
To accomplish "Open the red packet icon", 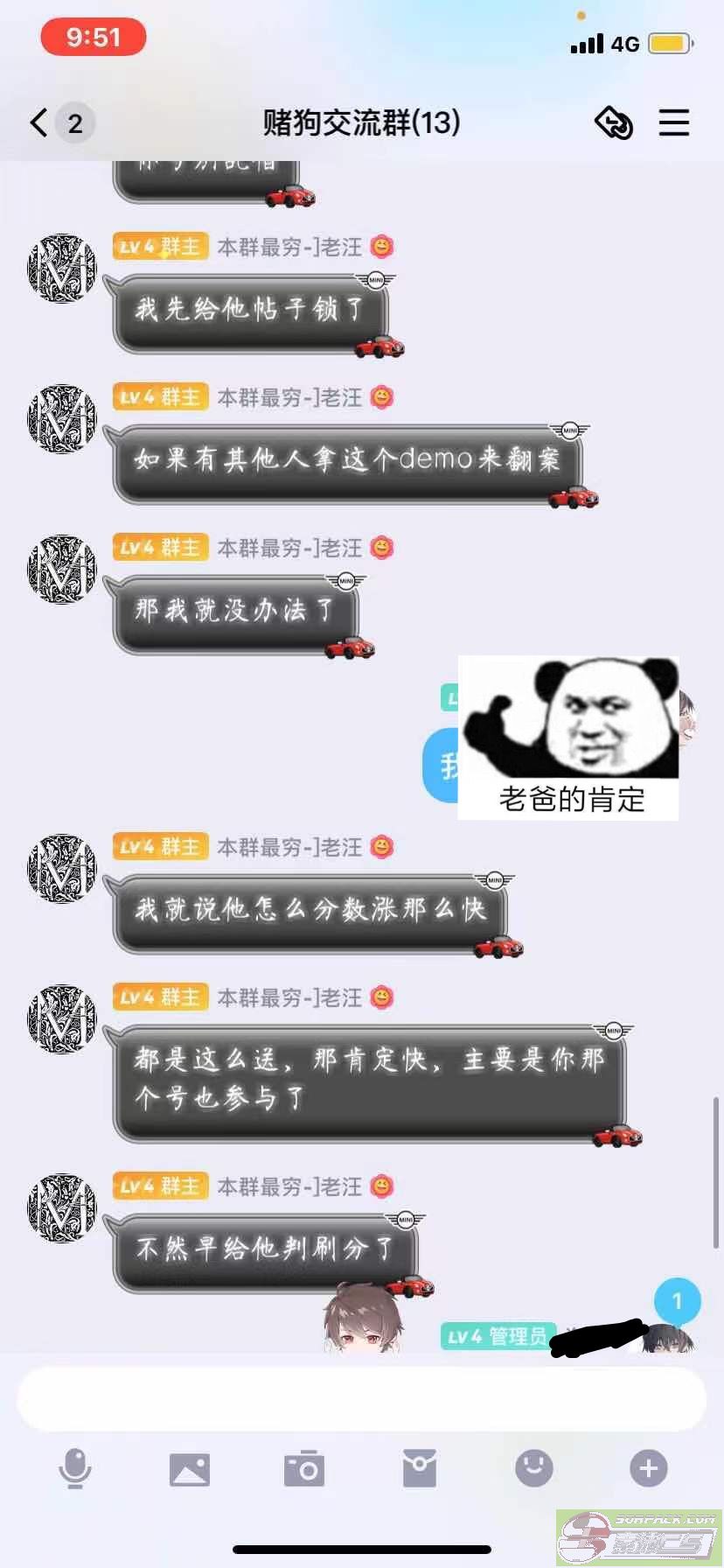I will 420,1467.
